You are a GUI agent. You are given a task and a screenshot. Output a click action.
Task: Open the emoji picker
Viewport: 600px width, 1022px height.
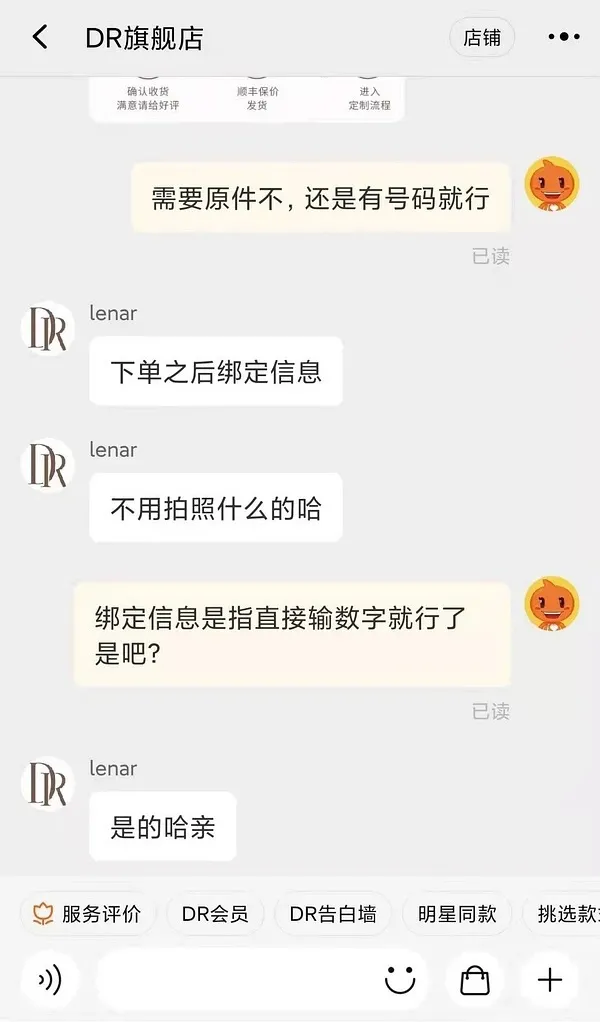400,980
